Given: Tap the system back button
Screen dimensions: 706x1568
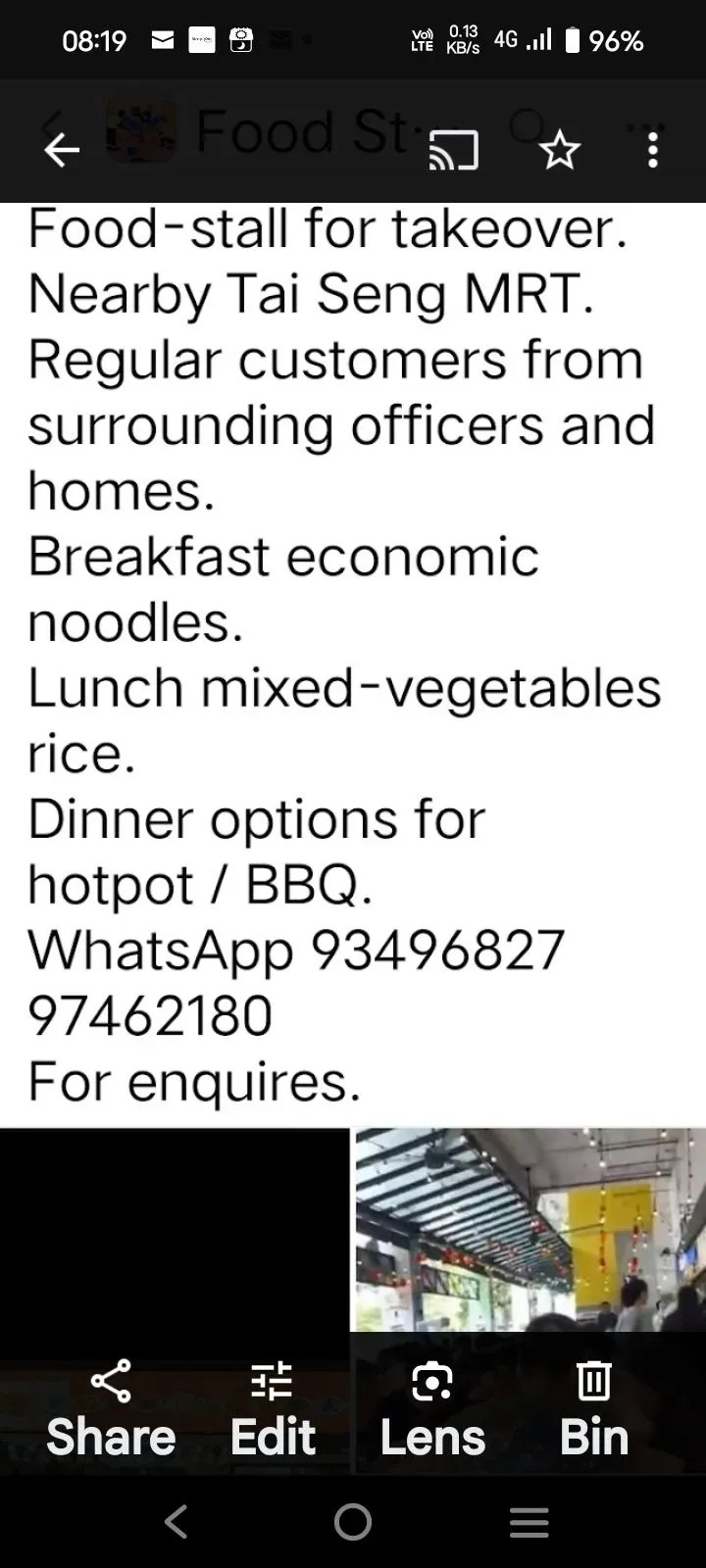Looking at the screenshot, I should [x=176, y=1522].
